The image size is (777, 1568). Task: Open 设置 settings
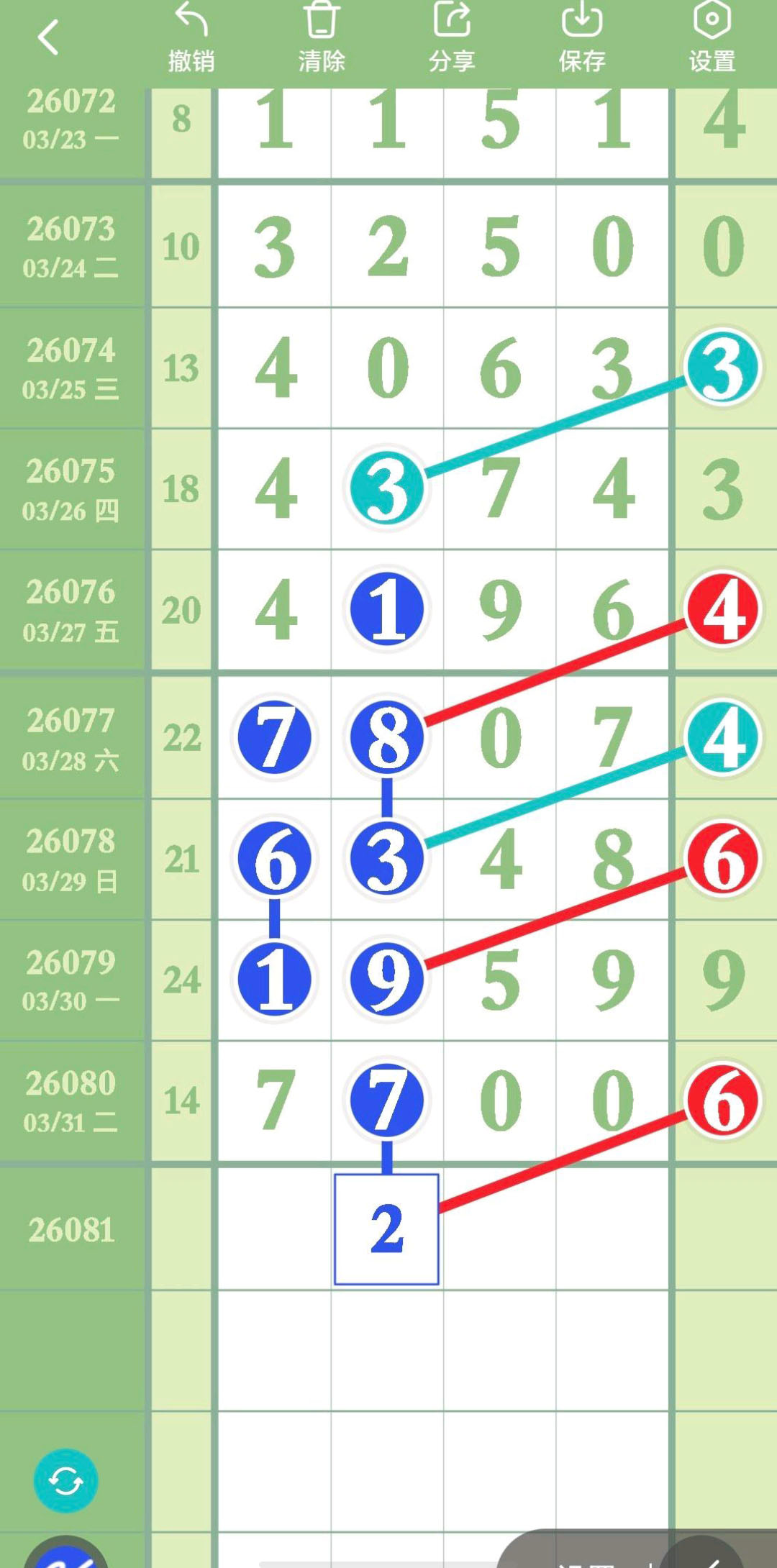click(712, 37)
